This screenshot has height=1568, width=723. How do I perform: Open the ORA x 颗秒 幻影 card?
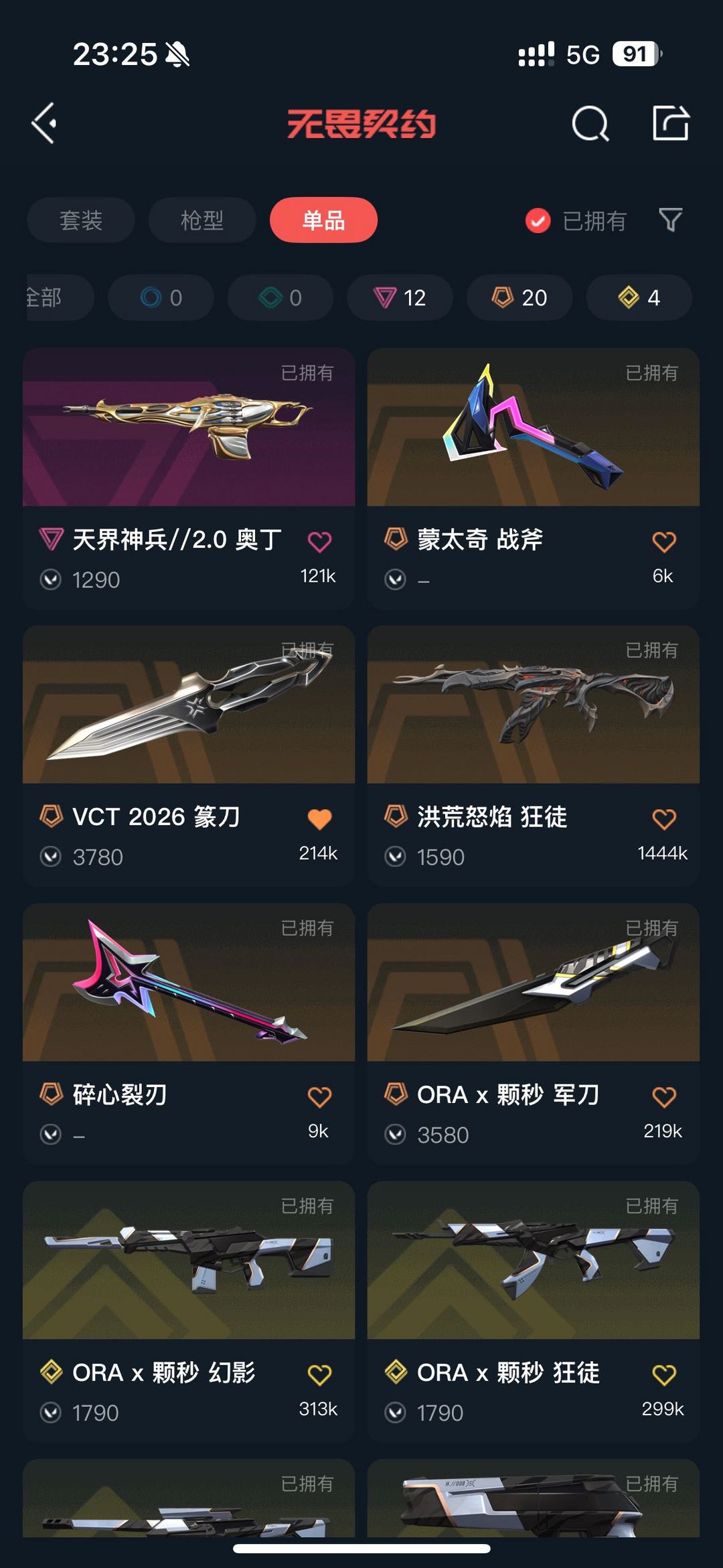click(x=189, y=1311)
